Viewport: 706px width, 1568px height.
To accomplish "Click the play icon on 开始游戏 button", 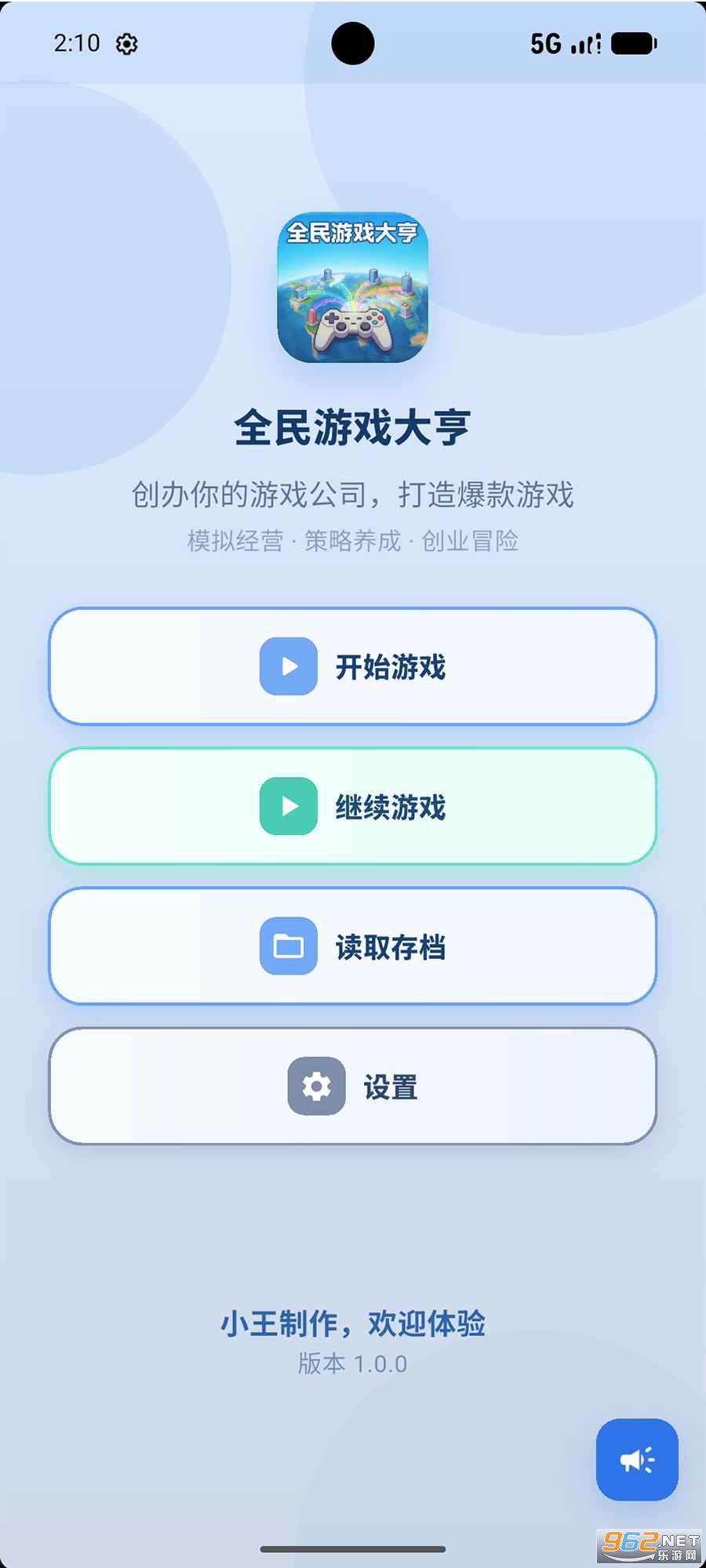I will tap(288, 665).
